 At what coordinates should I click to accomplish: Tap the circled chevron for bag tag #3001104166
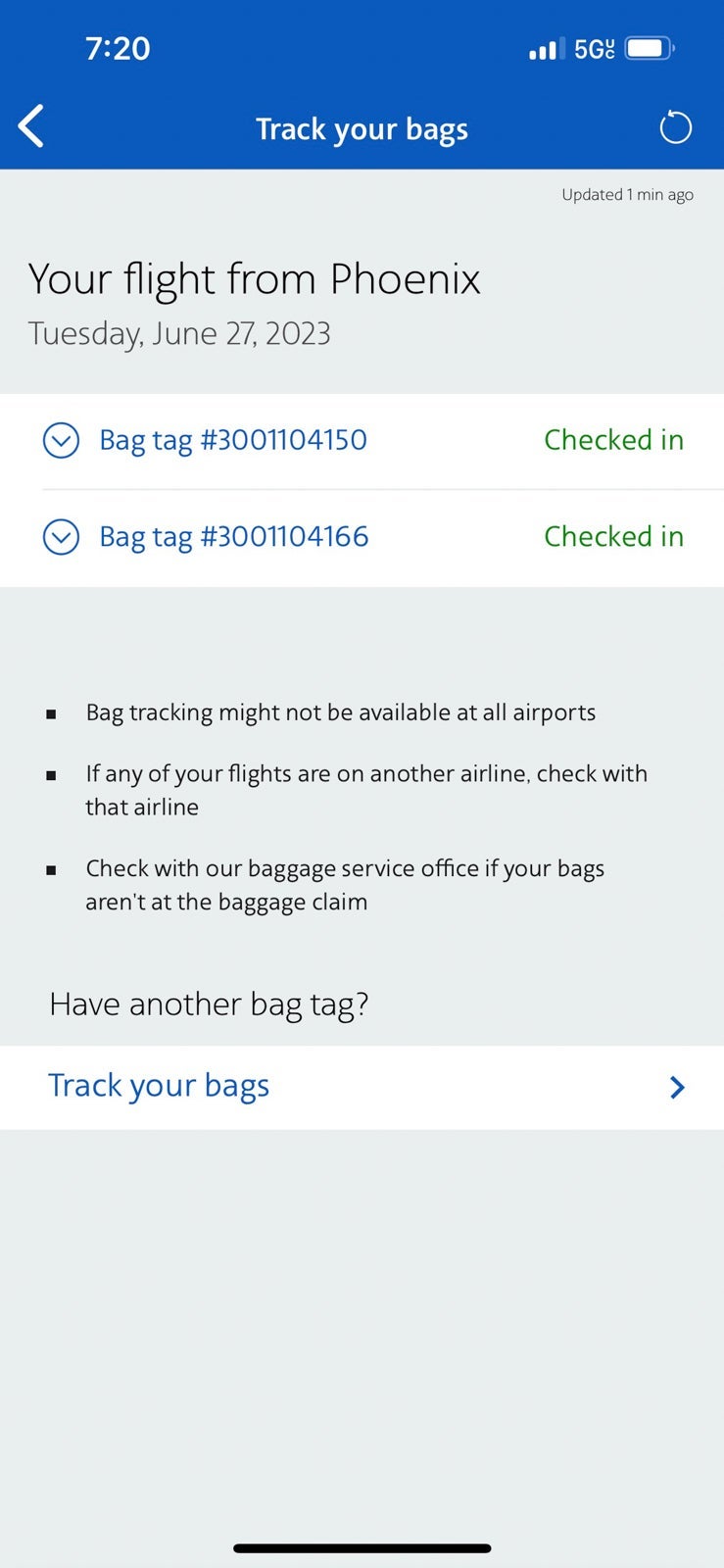[61, 537]
